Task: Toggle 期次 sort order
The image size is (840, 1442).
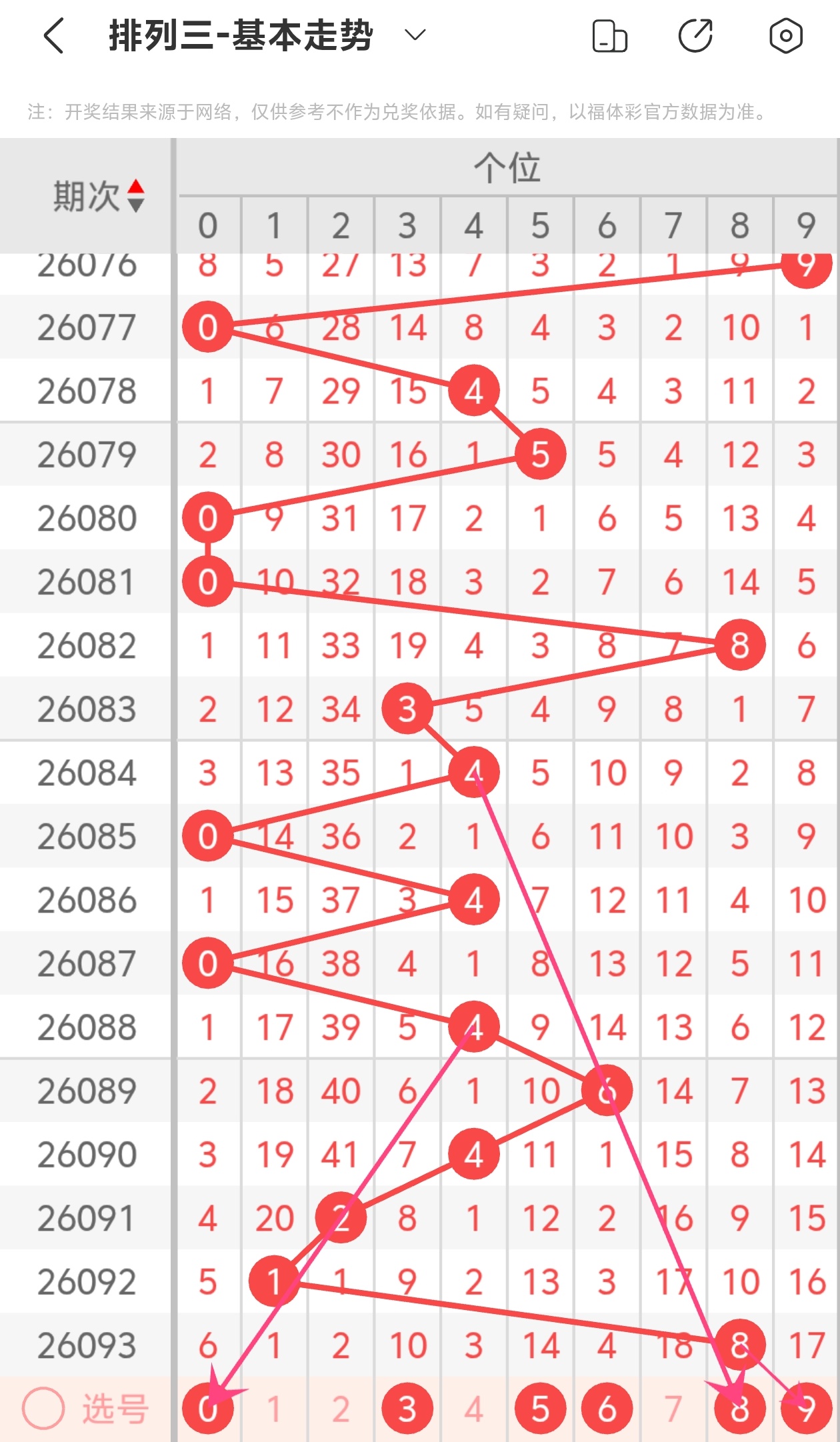Action: [x=135, y=196]
